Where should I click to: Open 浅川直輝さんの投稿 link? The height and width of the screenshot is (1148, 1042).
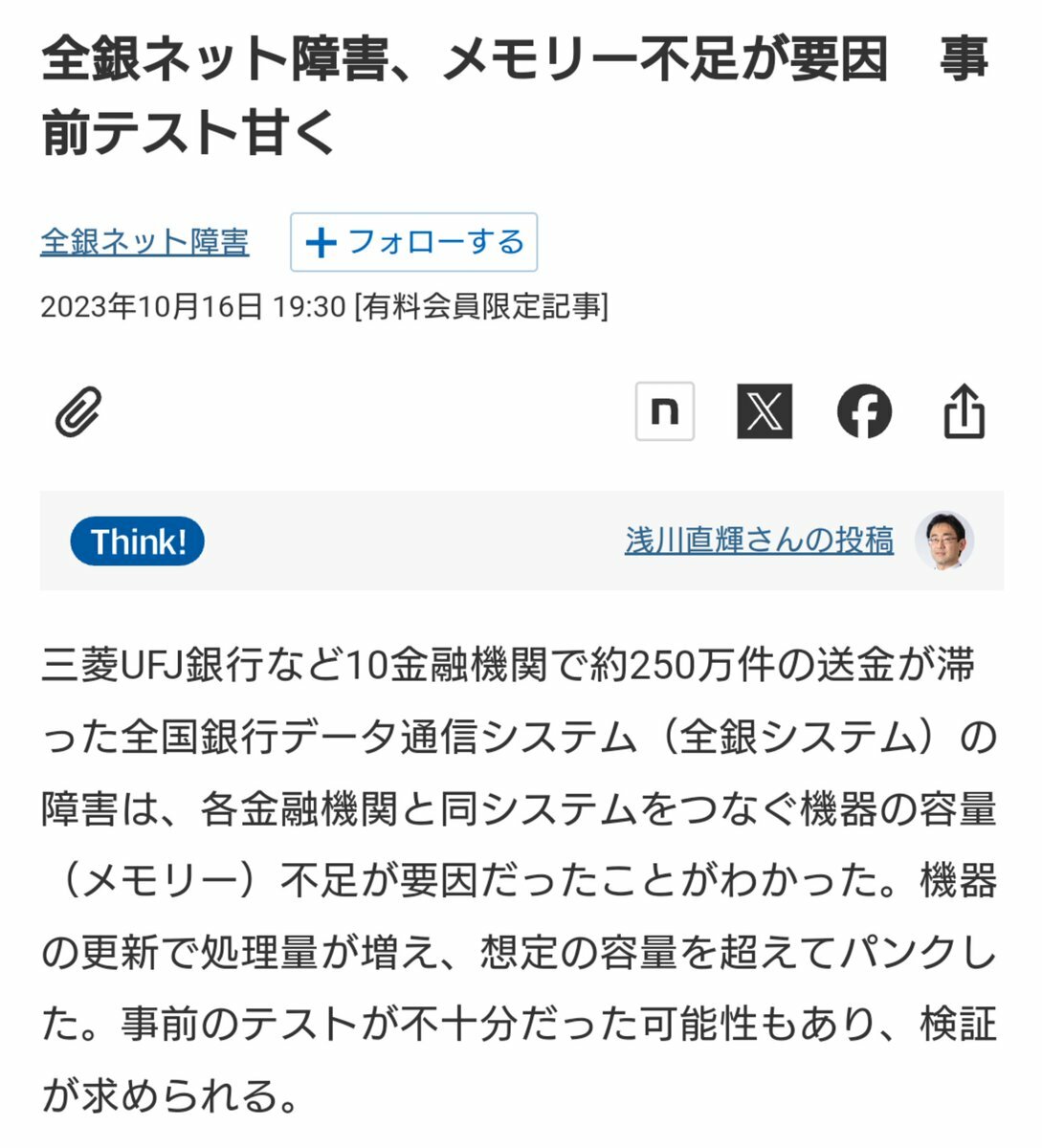pos(759,541)
